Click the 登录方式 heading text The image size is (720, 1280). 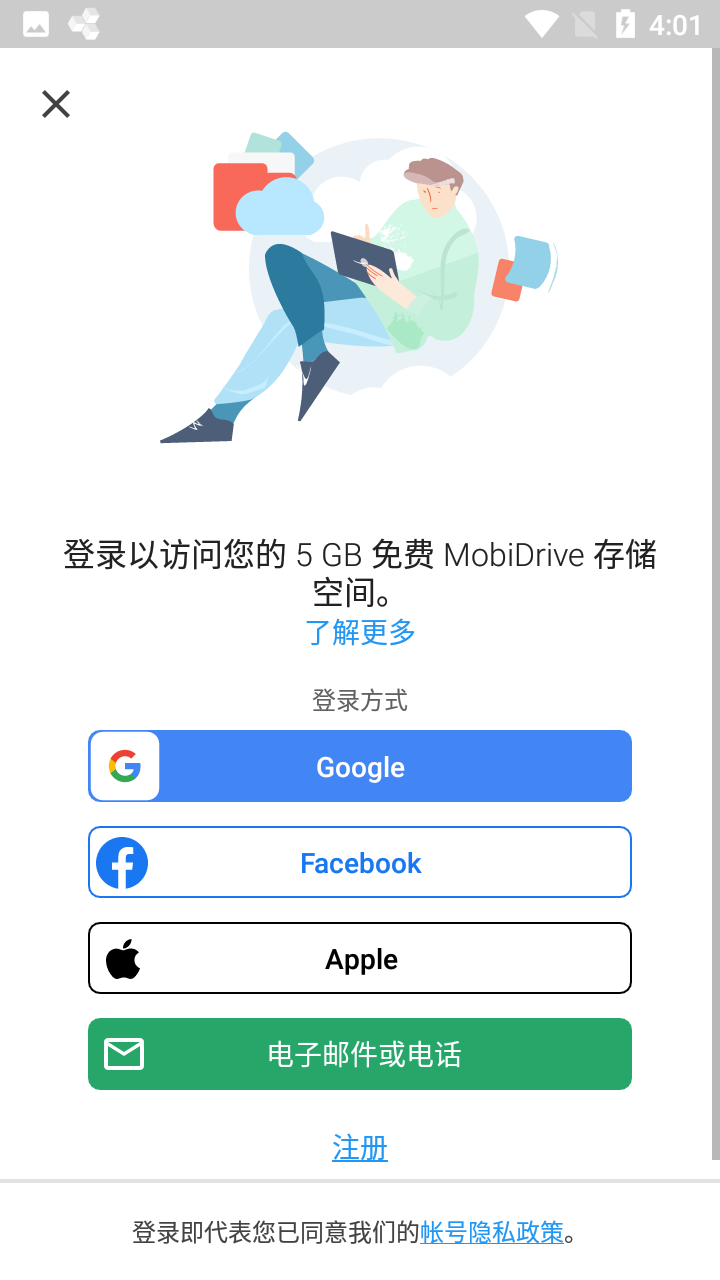[360, 700]
